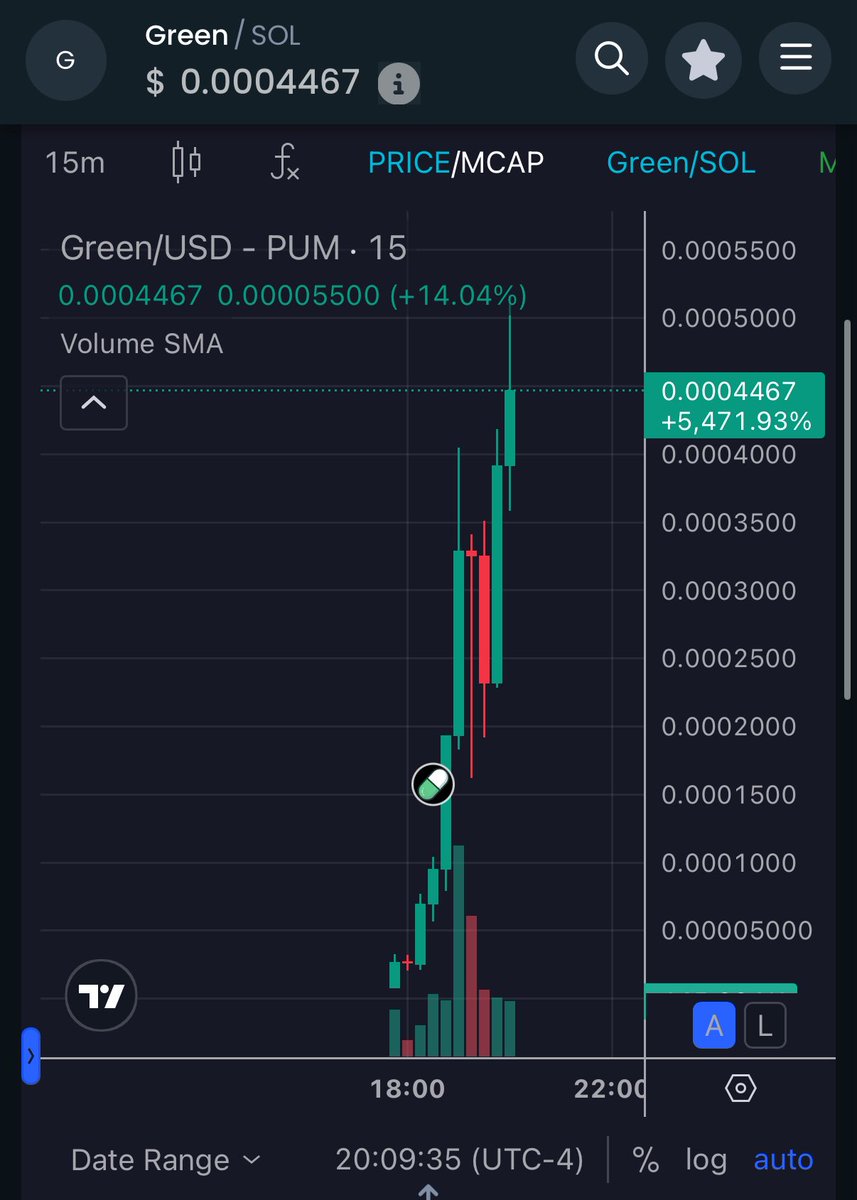Tap the 20:09:35 (UTC-4) timezone selector
Image resolution: width=857 pixels, height=1200 pixels.
[459, 1160]
